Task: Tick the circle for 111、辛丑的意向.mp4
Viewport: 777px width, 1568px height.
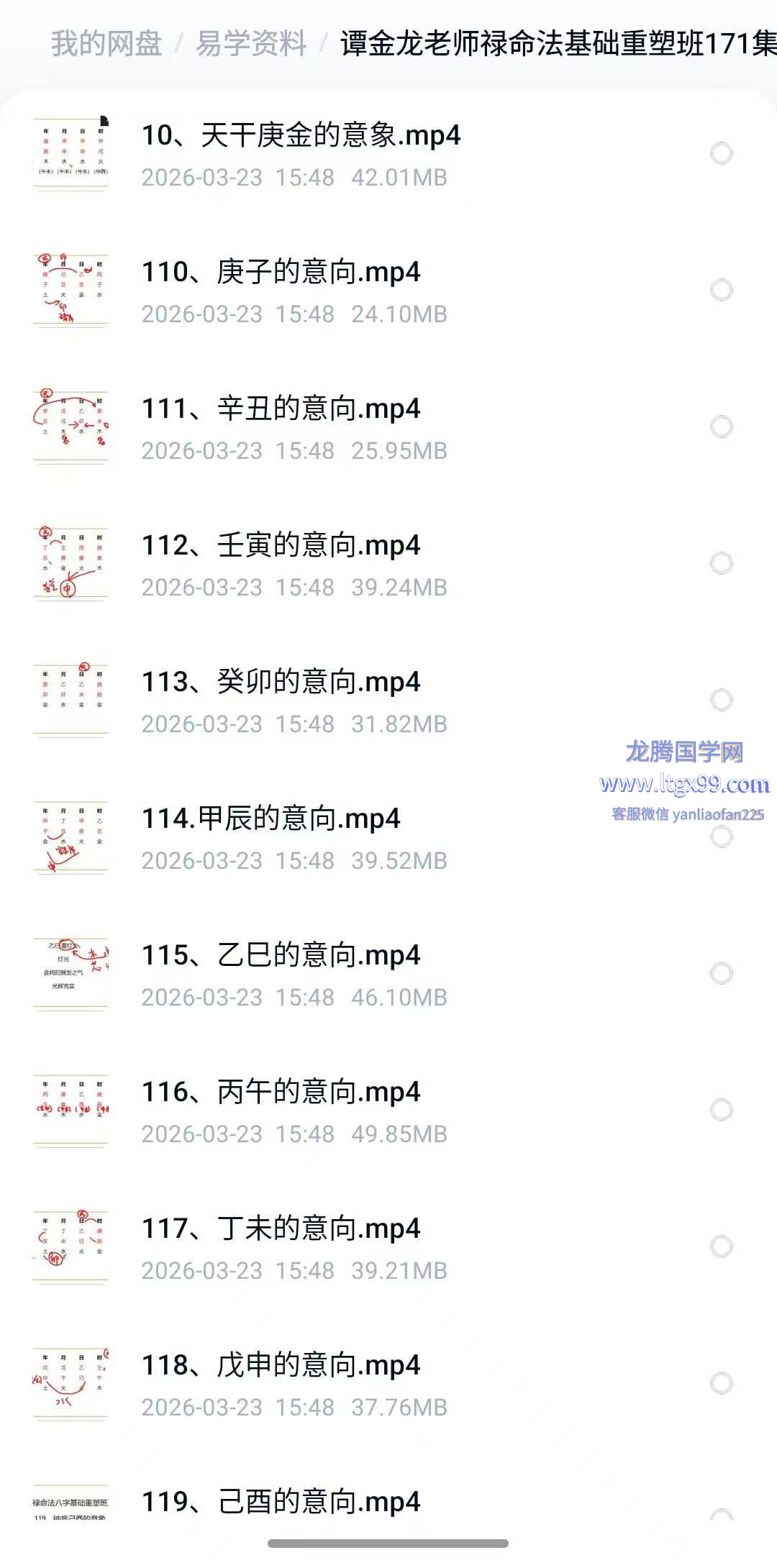Action: click(x=721, y=427)
